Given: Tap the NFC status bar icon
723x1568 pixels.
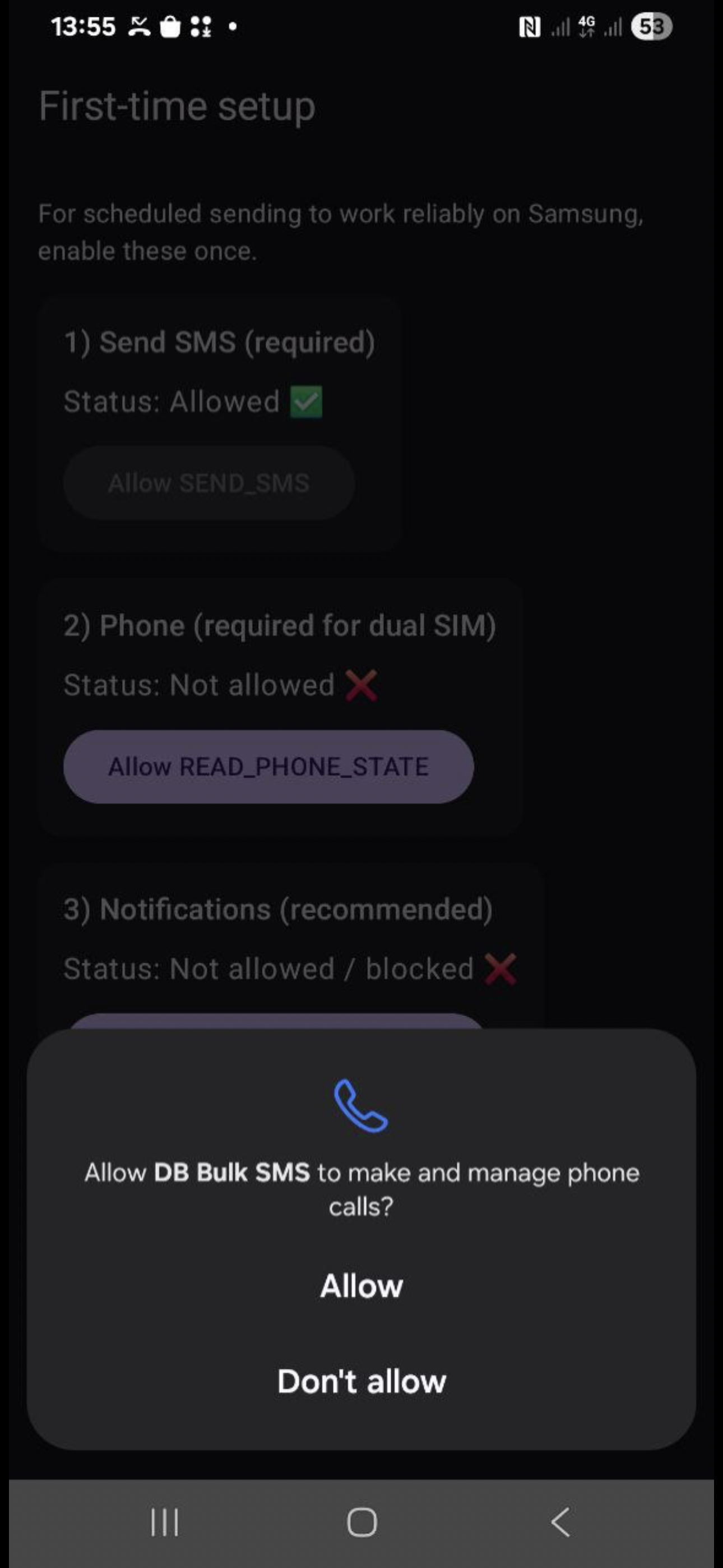Looking at the screenshot, I should (531, 26).
